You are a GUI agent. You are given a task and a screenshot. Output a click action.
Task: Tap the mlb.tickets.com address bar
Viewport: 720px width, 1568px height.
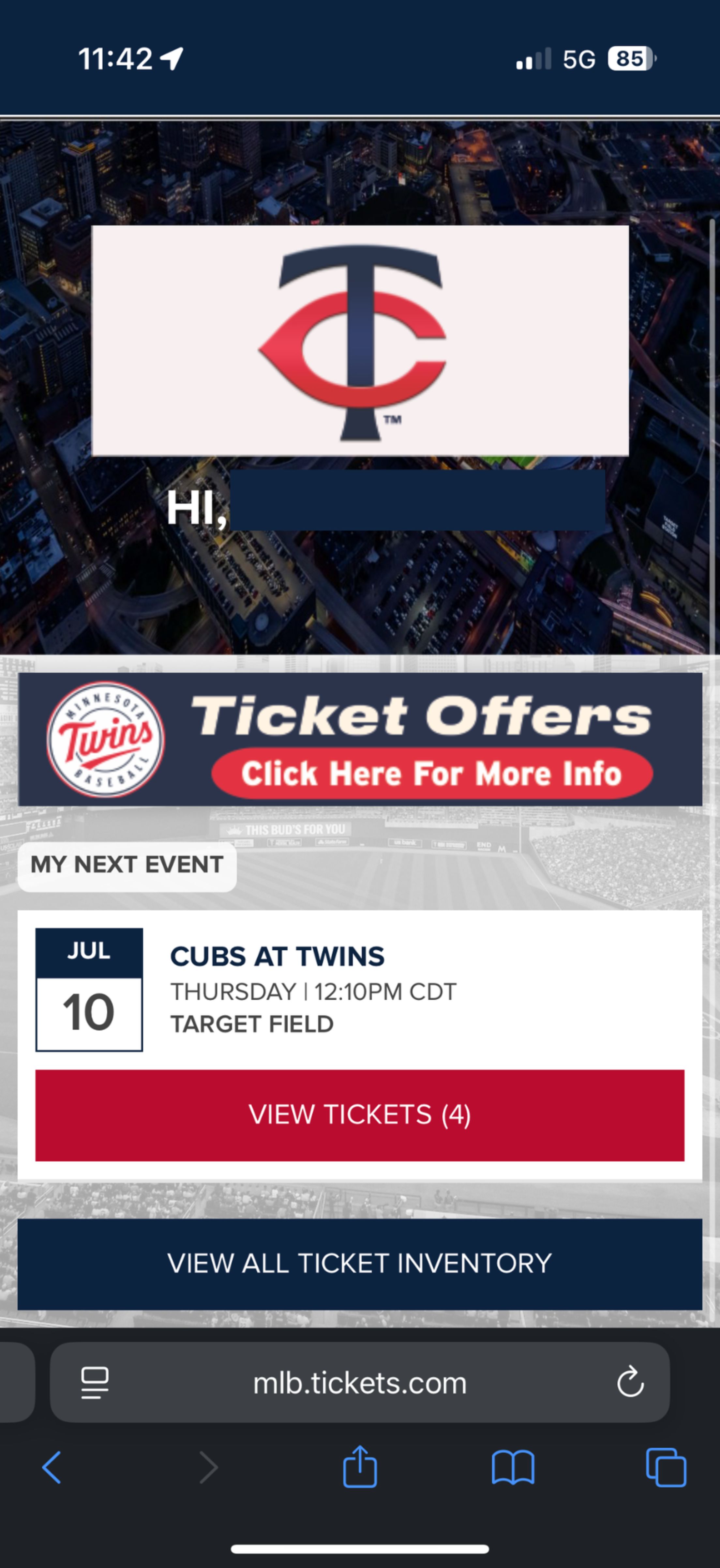[x=360, y=1382]
